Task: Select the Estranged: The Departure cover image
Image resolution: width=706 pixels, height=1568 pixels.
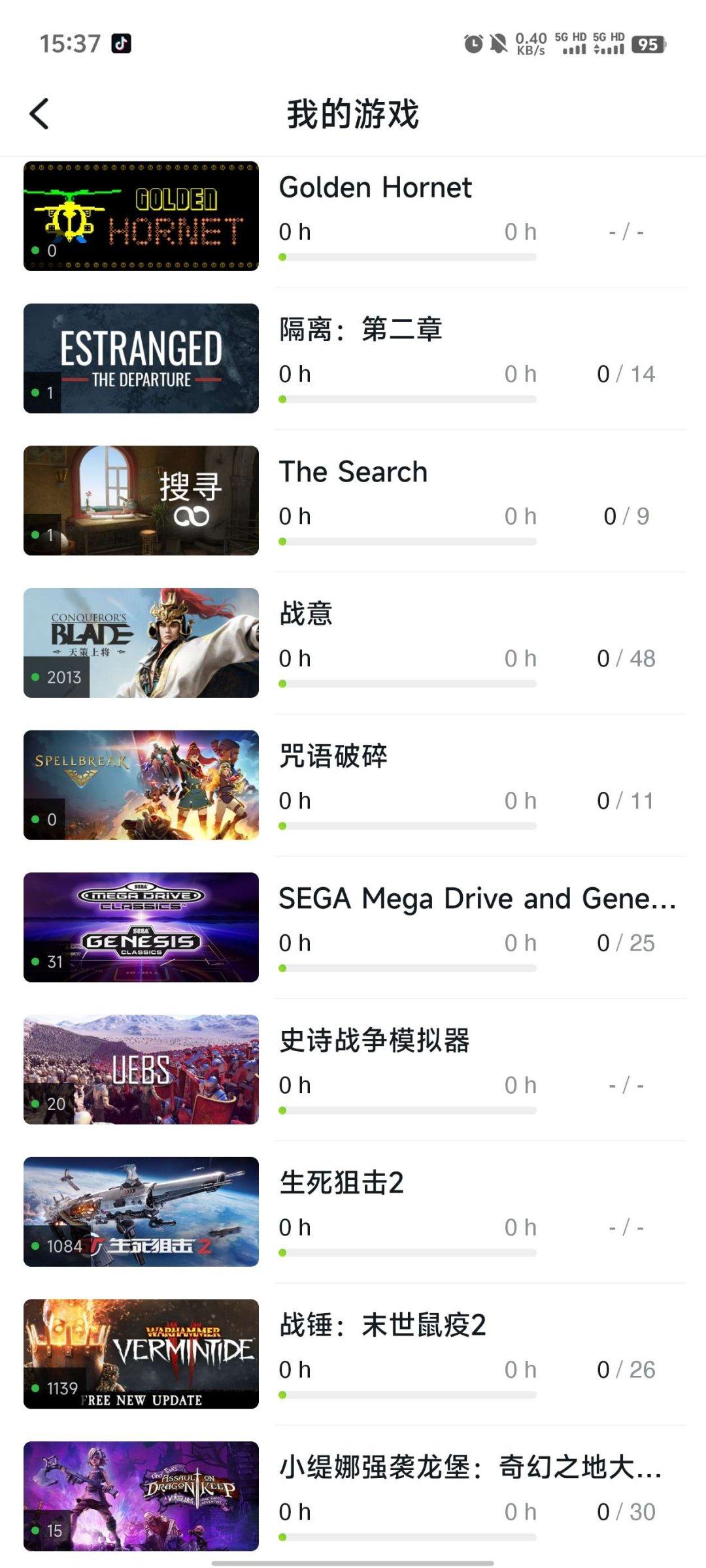Action: 141,357
